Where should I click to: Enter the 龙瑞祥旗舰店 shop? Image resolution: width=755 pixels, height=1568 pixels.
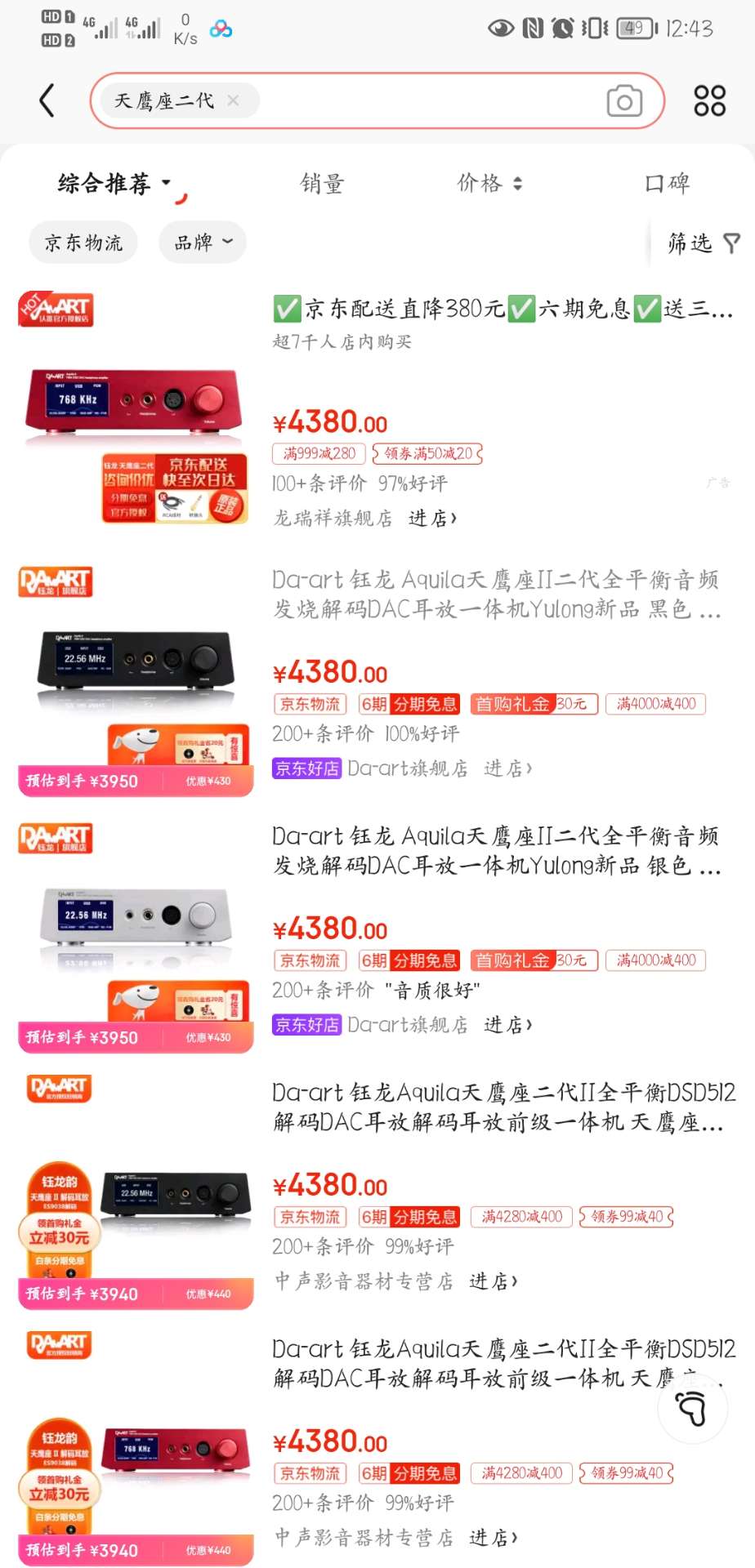pyautogui.click(x=432, y=518)
